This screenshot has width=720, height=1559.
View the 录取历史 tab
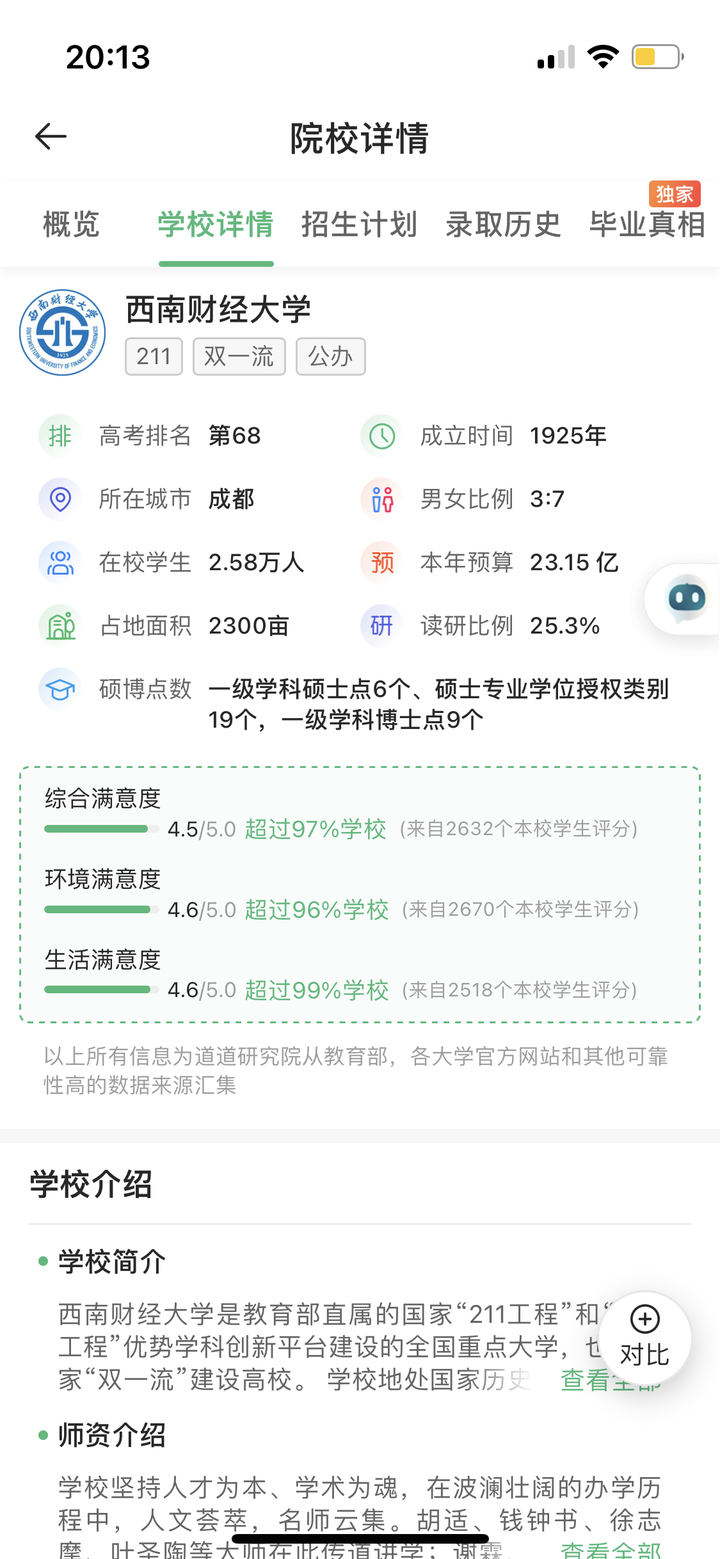503,224
